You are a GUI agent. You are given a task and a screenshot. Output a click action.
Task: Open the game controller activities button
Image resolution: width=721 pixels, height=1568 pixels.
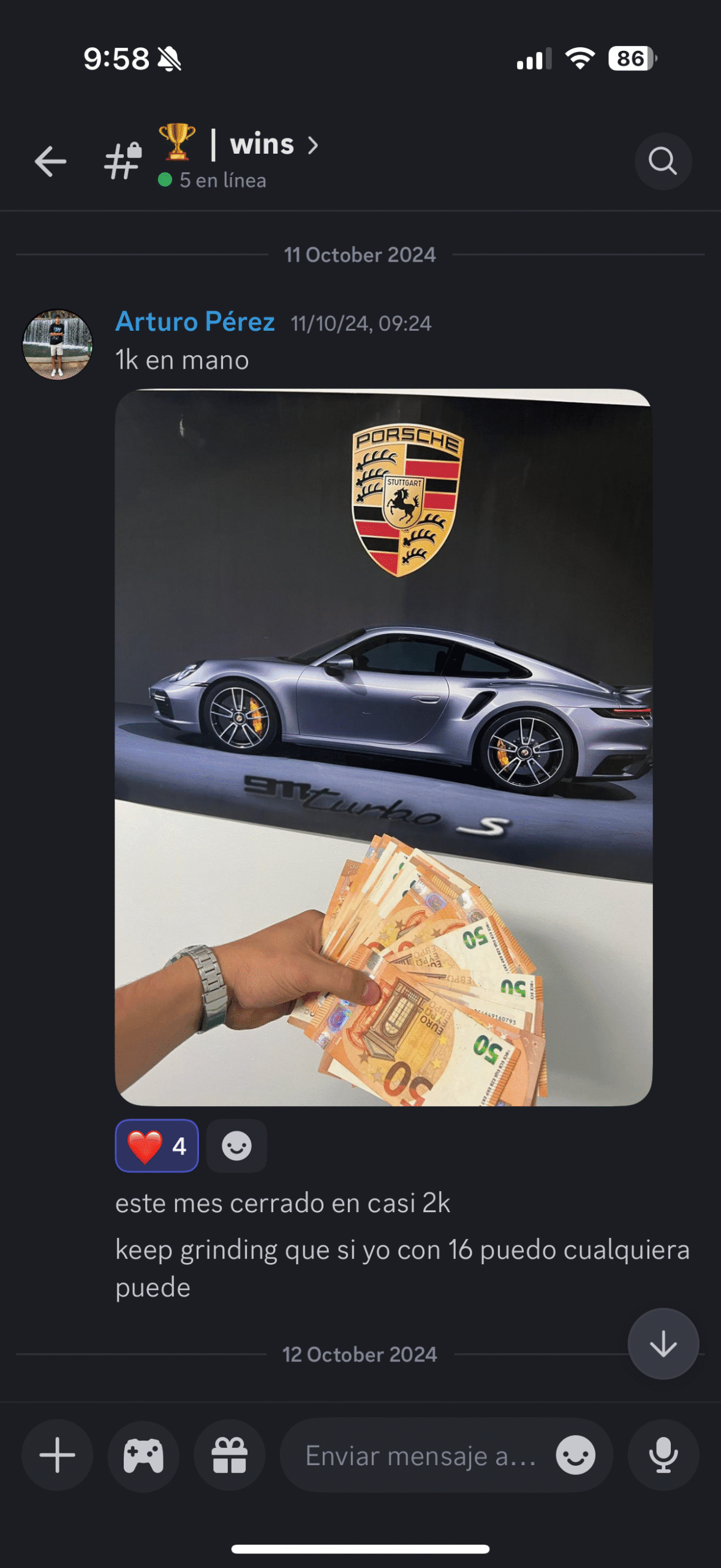[x=143, y=1455]
